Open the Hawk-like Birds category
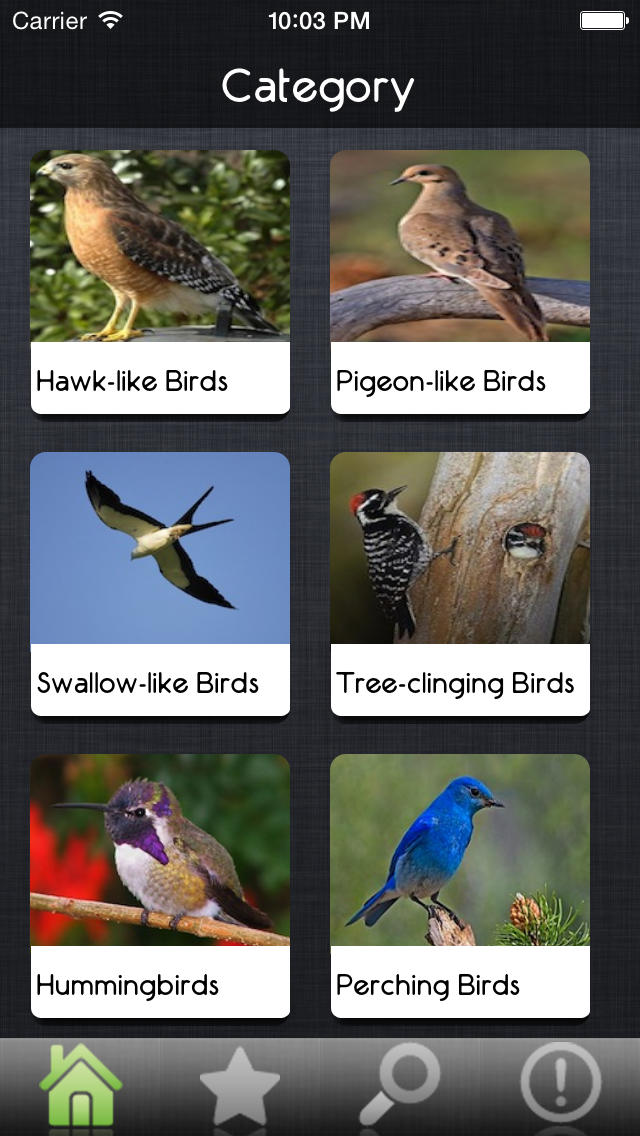Image resolution: width=640 pixels, height=1136 pixels. [x=160, y=281]
